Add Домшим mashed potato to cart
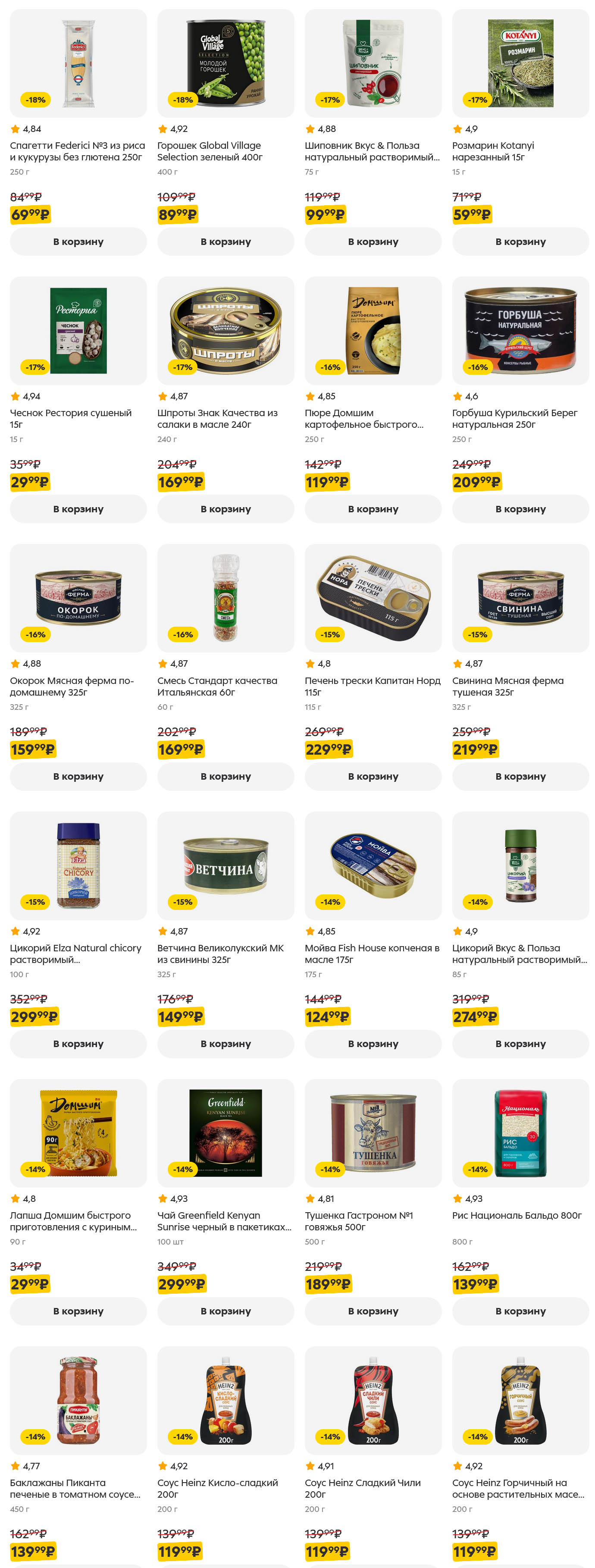This screenshot has height=1568, width=595. point(373,509)
